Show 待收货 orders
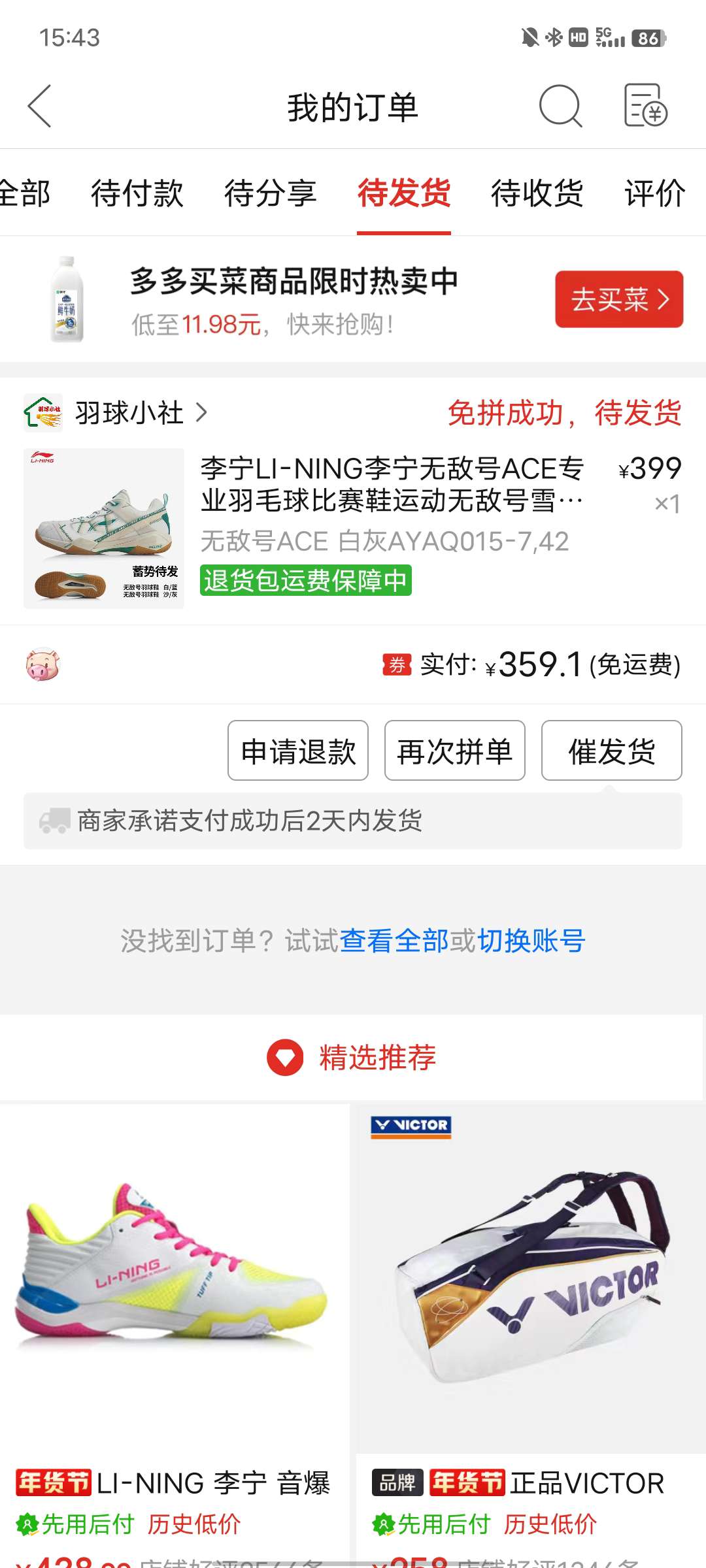 [537, 193]
